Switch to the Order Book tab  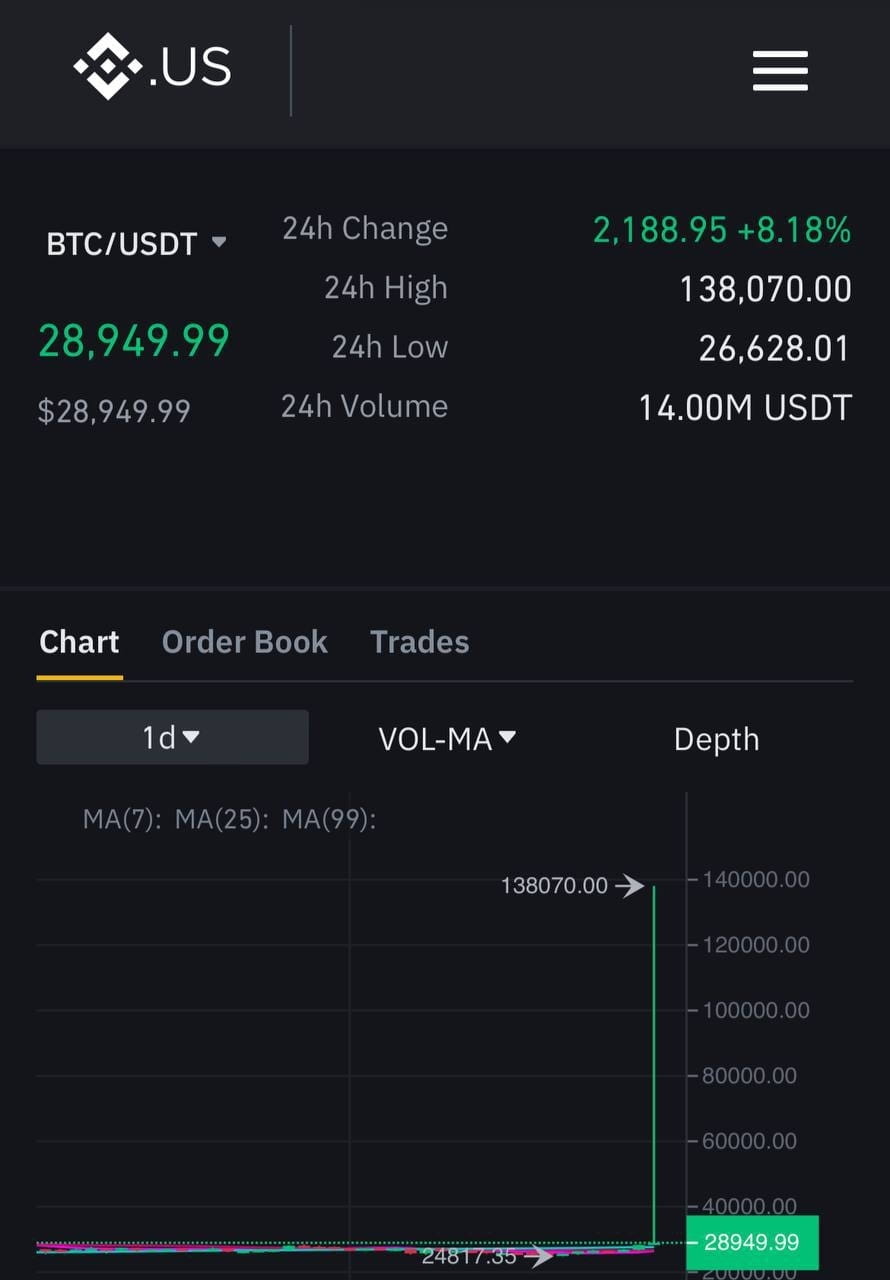[x=245, y=642]
